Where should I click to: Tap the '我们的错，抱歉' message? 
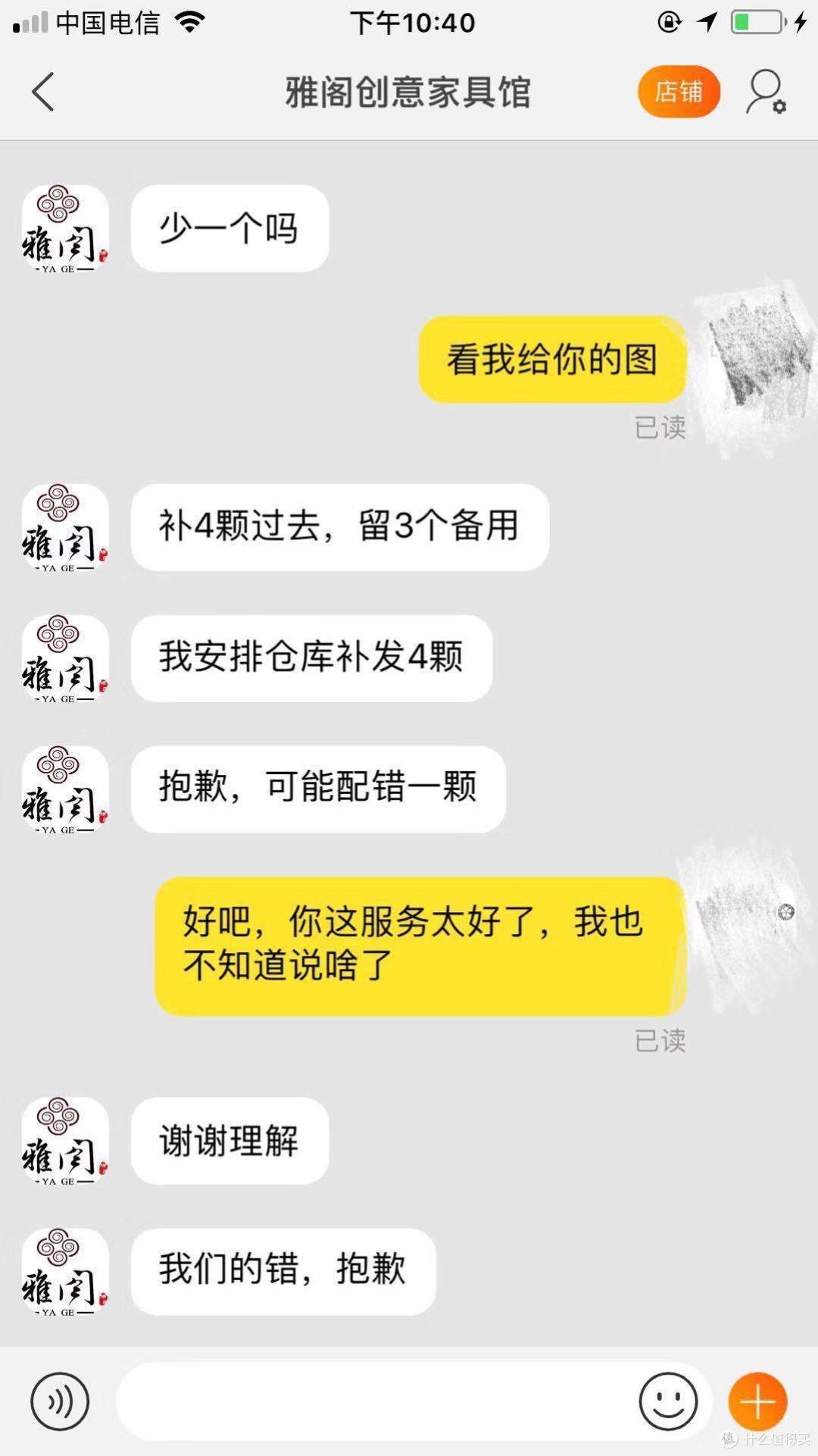[284, 1271]
